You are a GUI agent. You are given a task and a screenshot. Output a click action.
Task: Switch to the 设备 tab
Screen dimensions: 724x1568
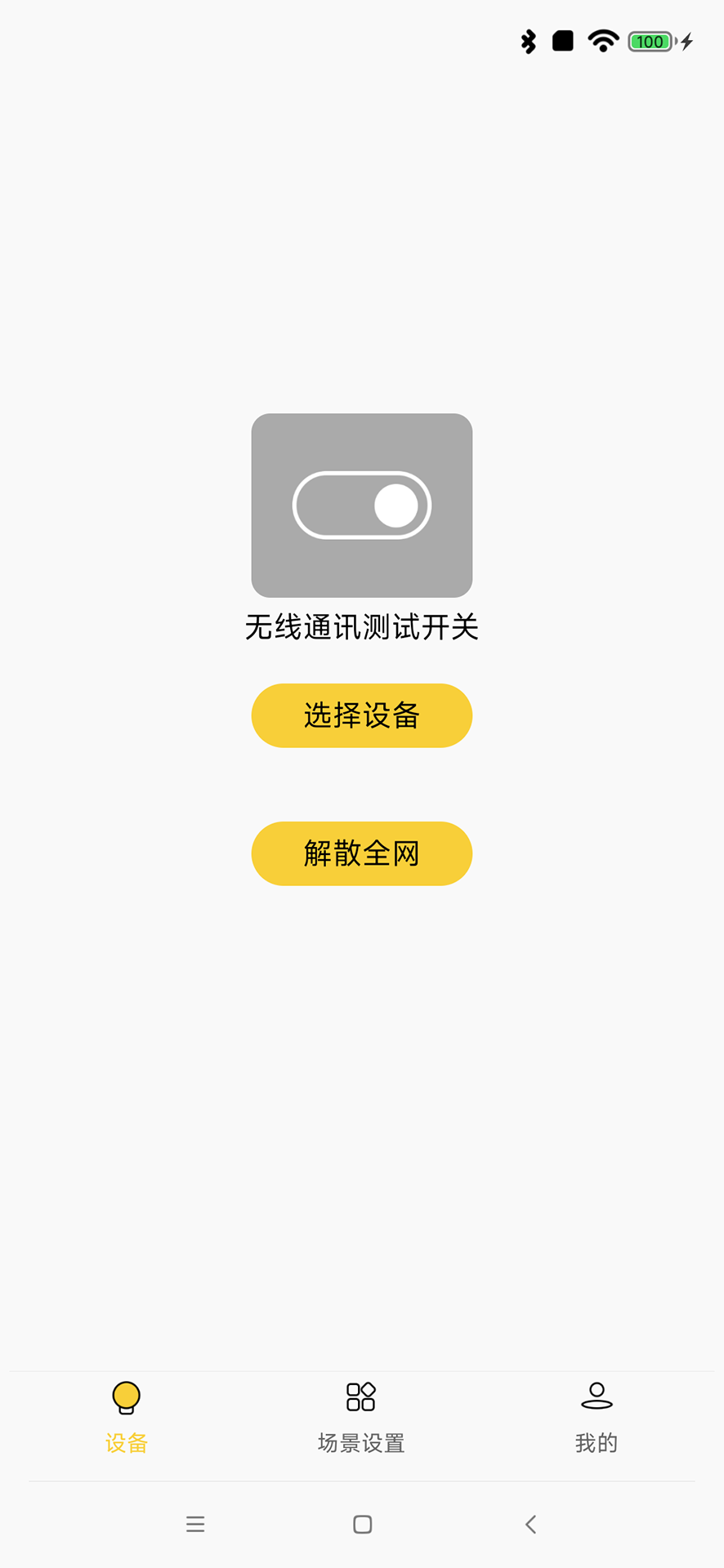127,1417
